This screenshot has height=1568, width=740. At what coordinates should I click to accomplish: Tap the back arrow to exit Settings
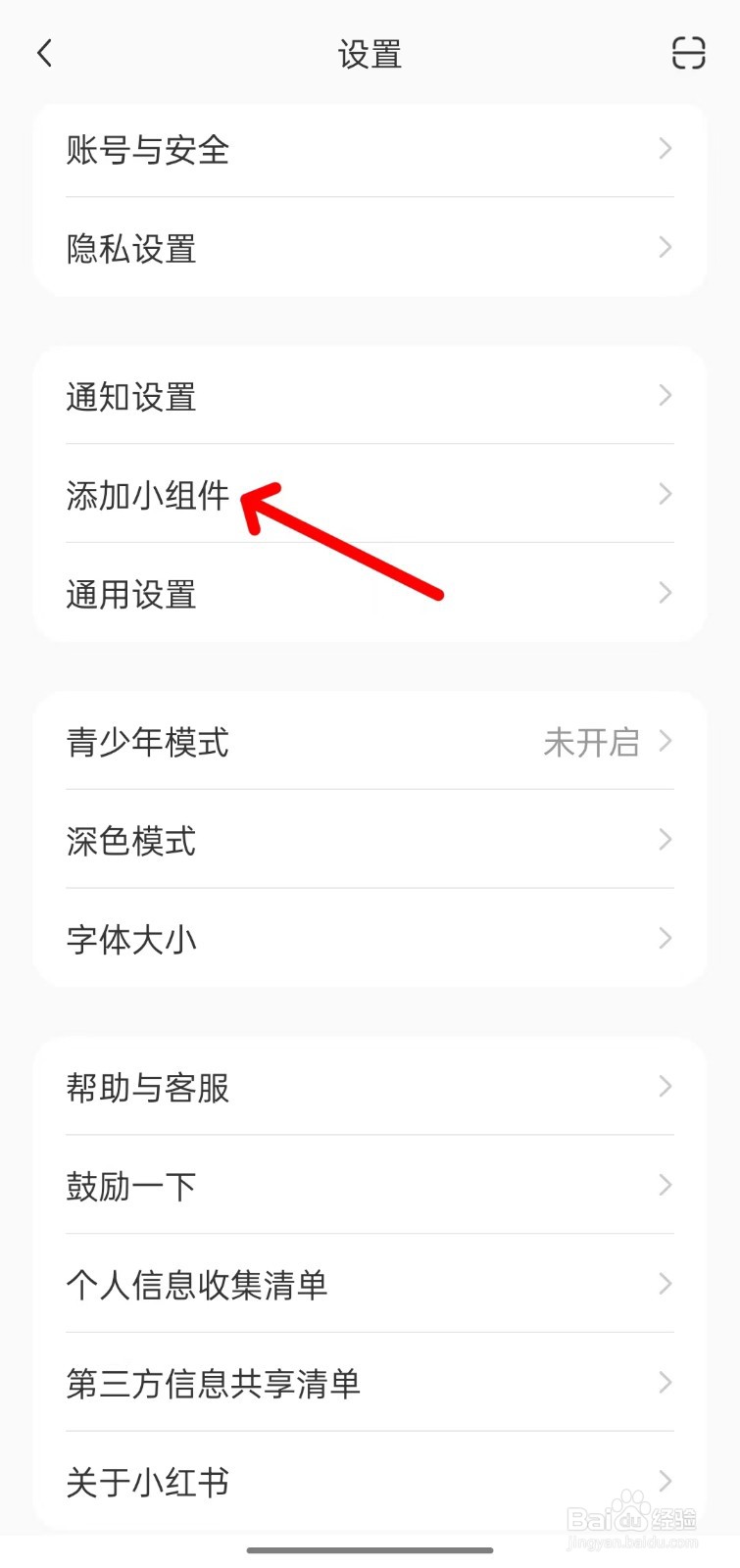click(x=44, y=53)
